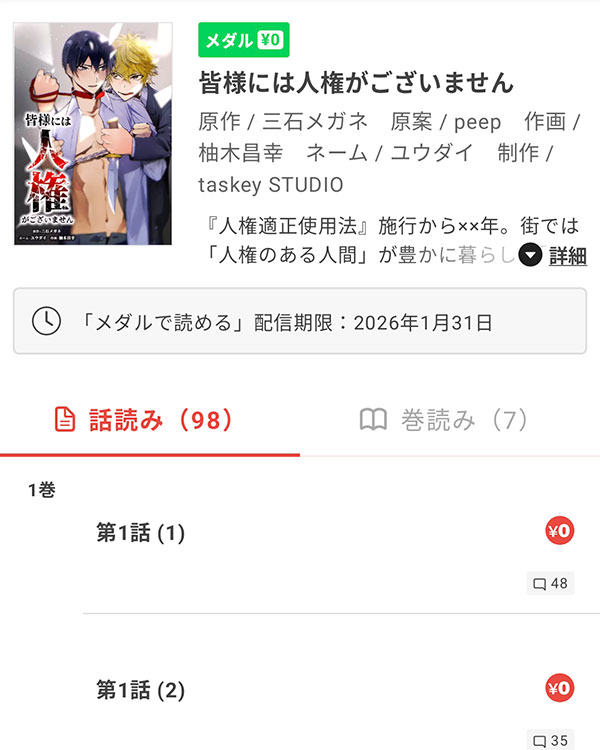View the 48 comments on 第1話 (1)
Viewport: 600px width, 750px height.
pos(551,584)
